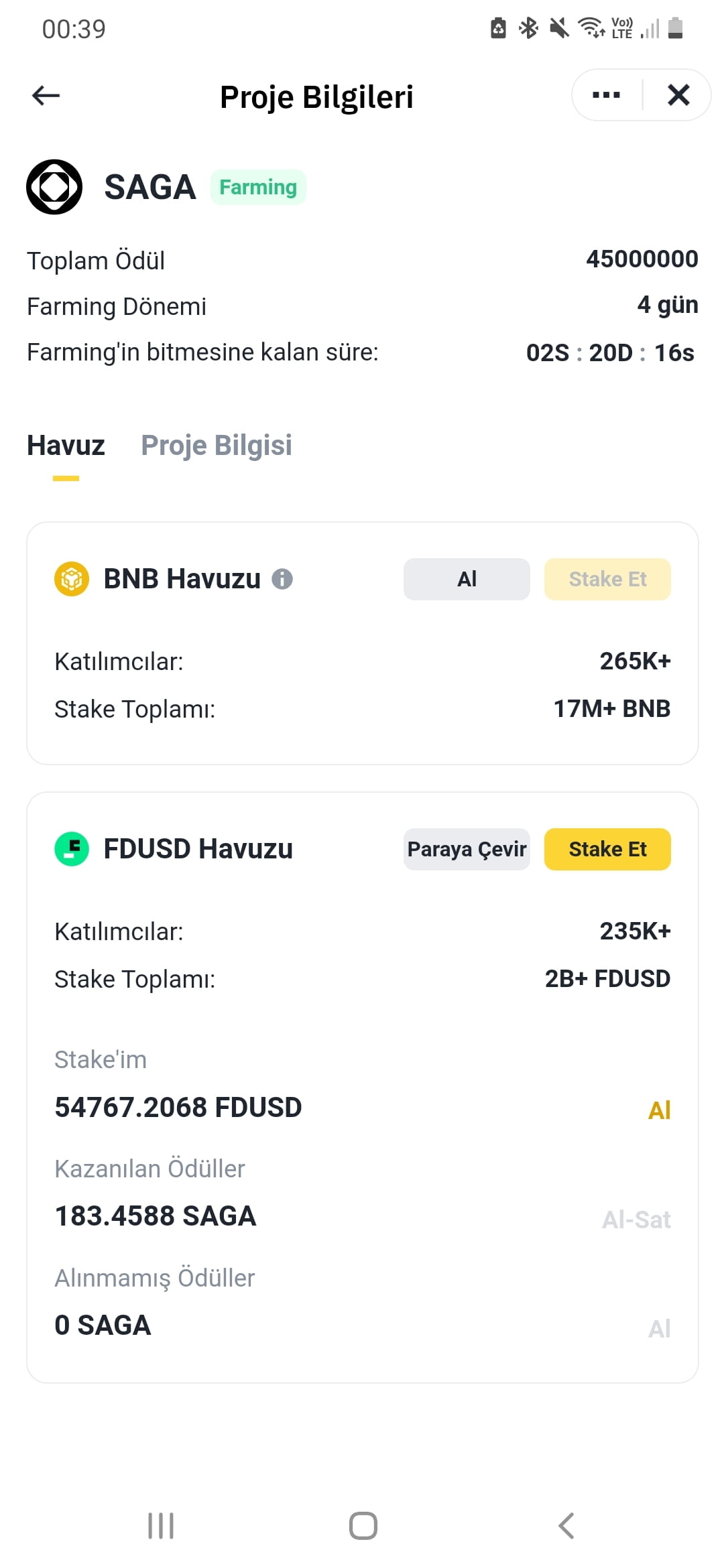Tap Al next to your FDUSD stake

pos(660,1110)
